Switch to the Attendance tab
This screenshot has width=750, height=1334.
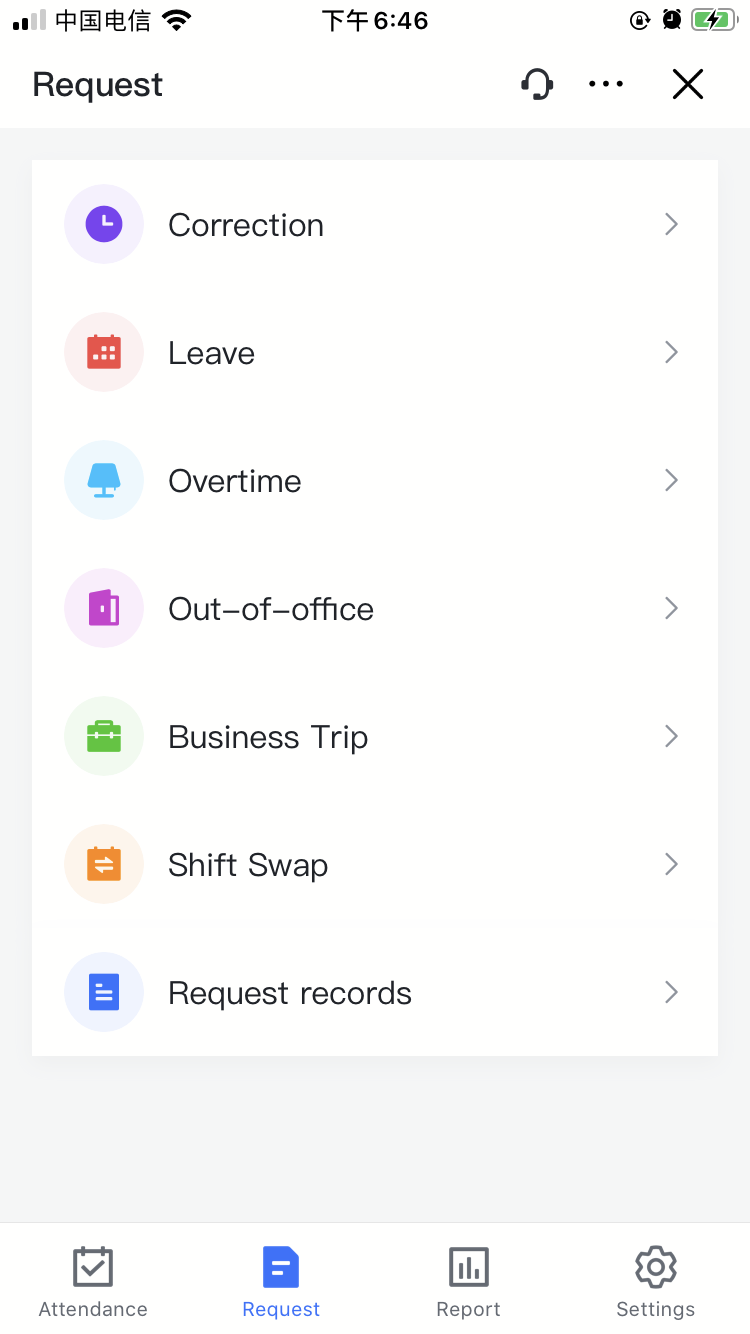(93, 1281)
